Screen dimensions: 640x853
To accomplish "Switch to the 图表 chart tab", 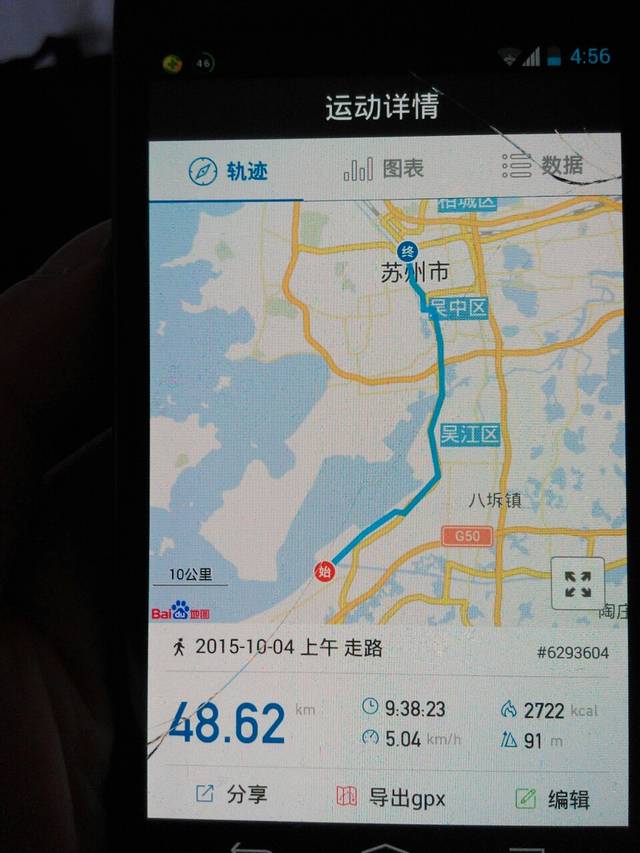I will [383, 168].
